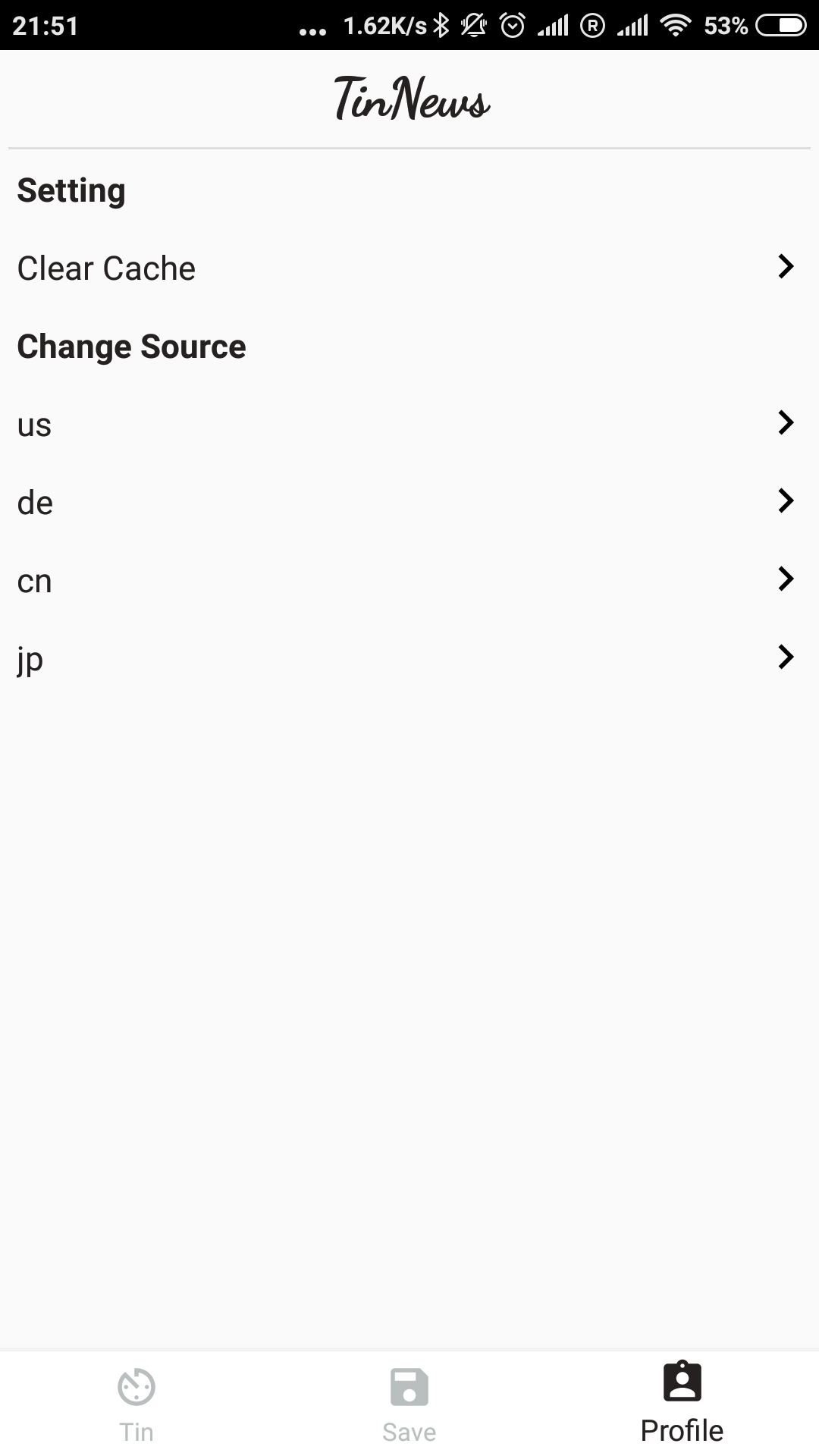
Task: Open the Clear Cache option
Action: pos(409,268)
